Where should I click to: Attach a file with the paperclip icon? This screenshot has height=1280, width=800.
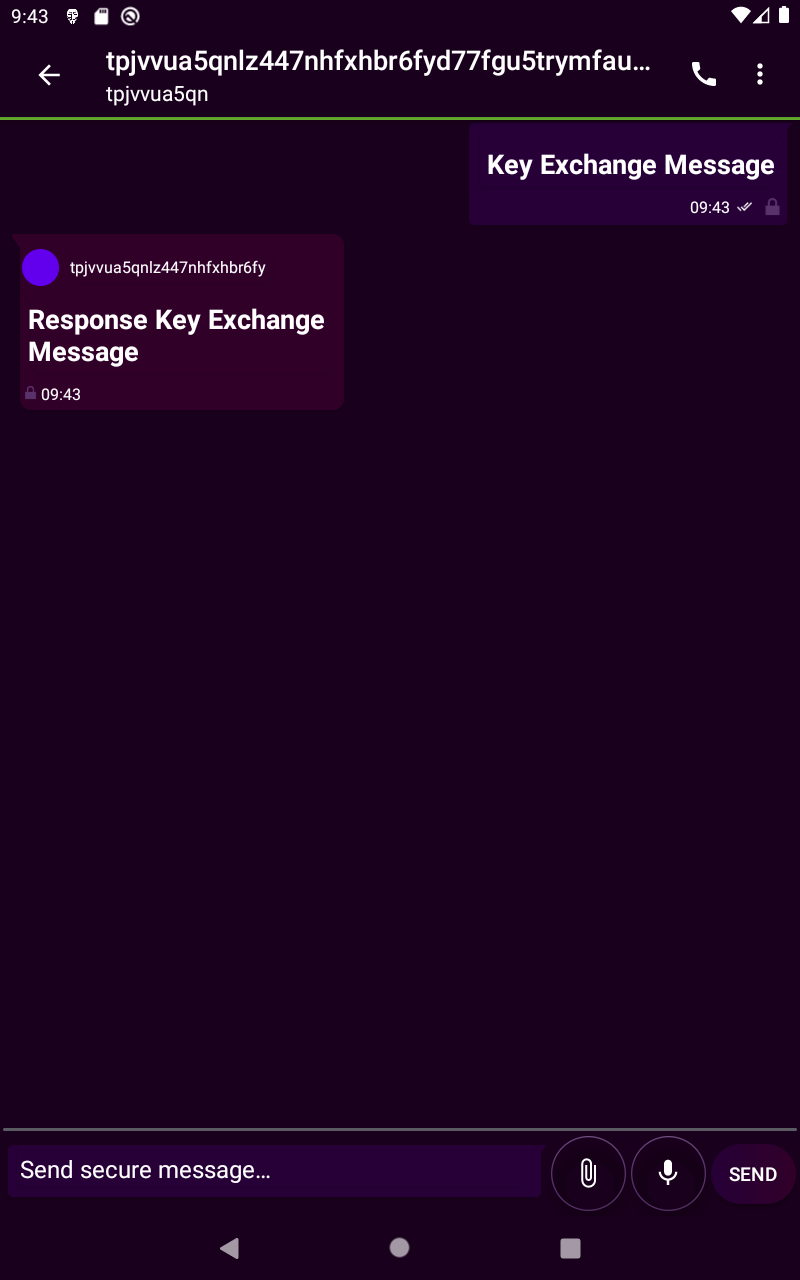[589, 1173]
